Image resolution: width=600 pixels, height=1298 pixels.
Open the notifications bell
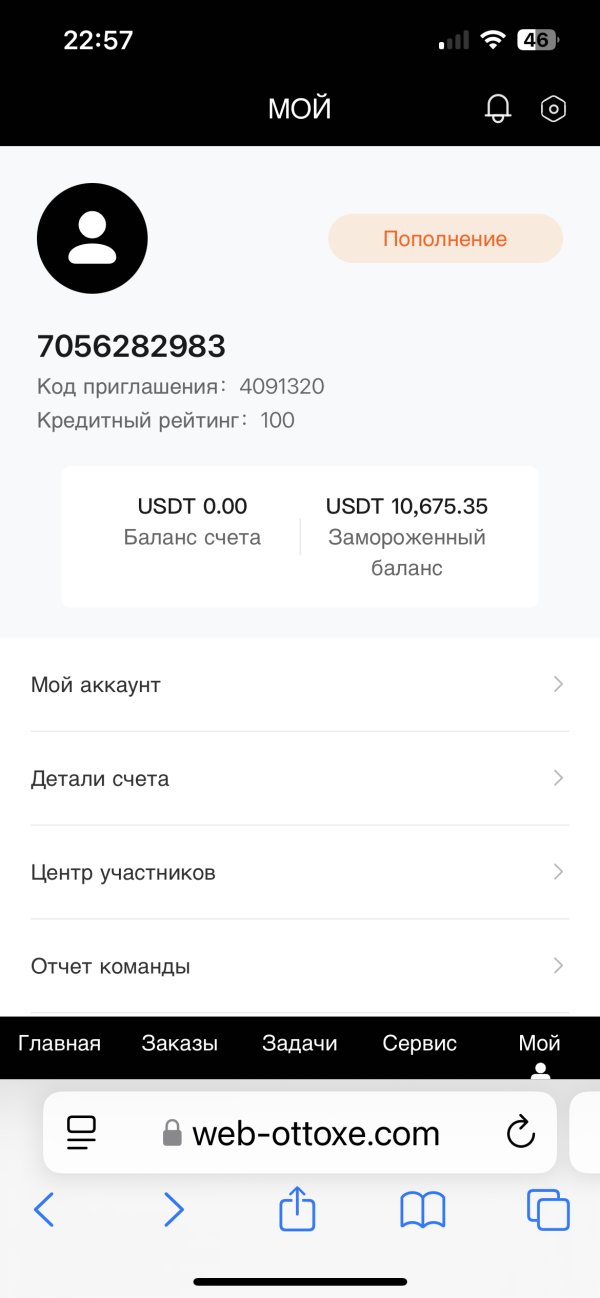[497, 108]
